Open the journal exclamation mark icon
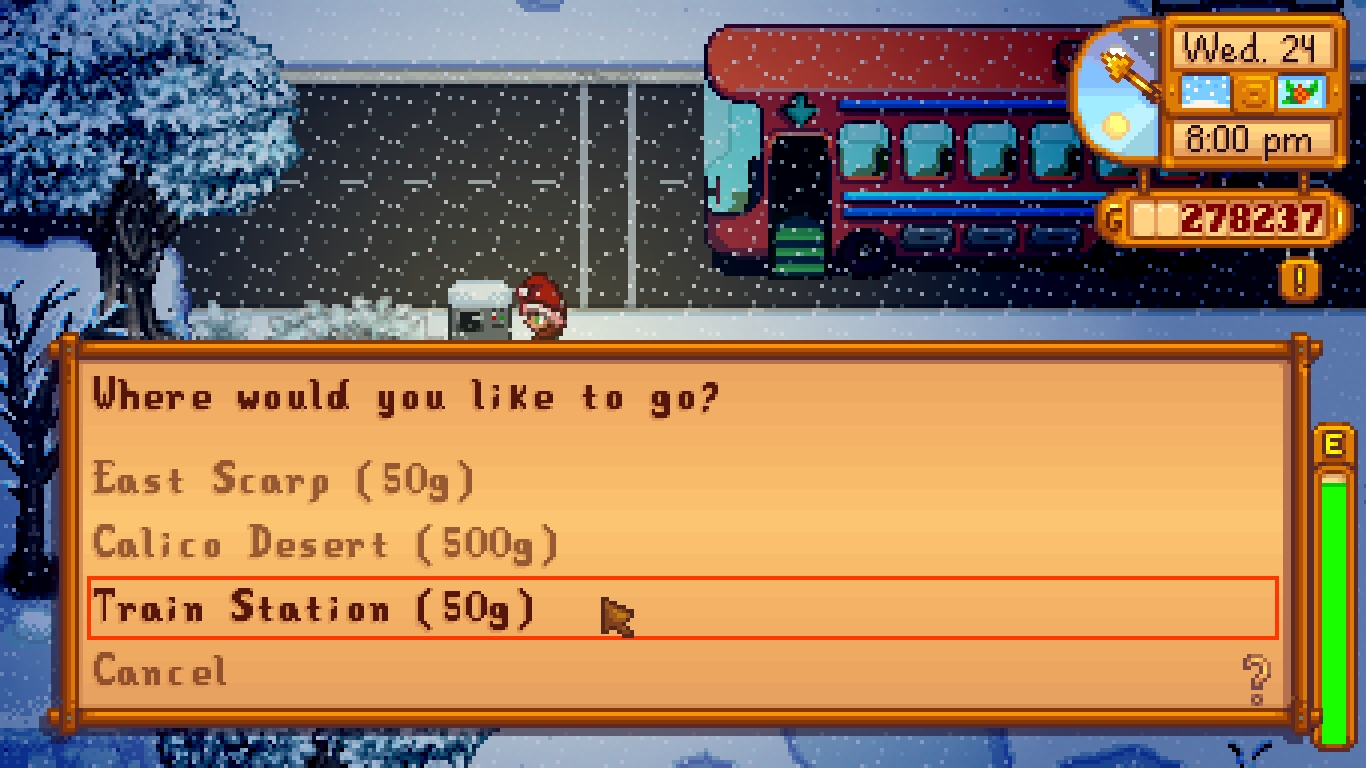Image resolution: width=1366 pixels, height=768 pixels. tap(1299, 280)
